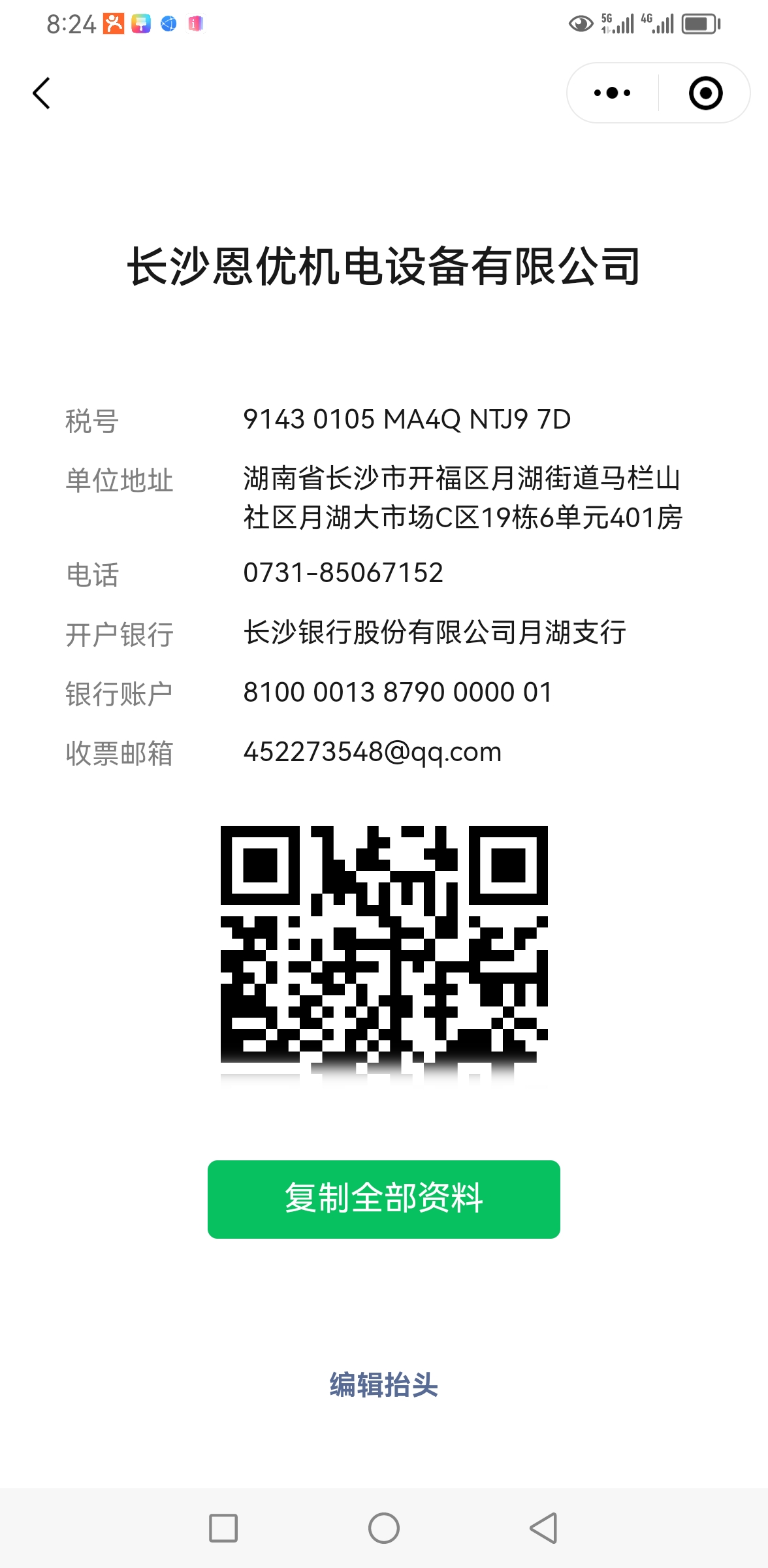Open 编辑抬头 to edit the invoice title
768x1568 pixels.
coord(383,1384)
